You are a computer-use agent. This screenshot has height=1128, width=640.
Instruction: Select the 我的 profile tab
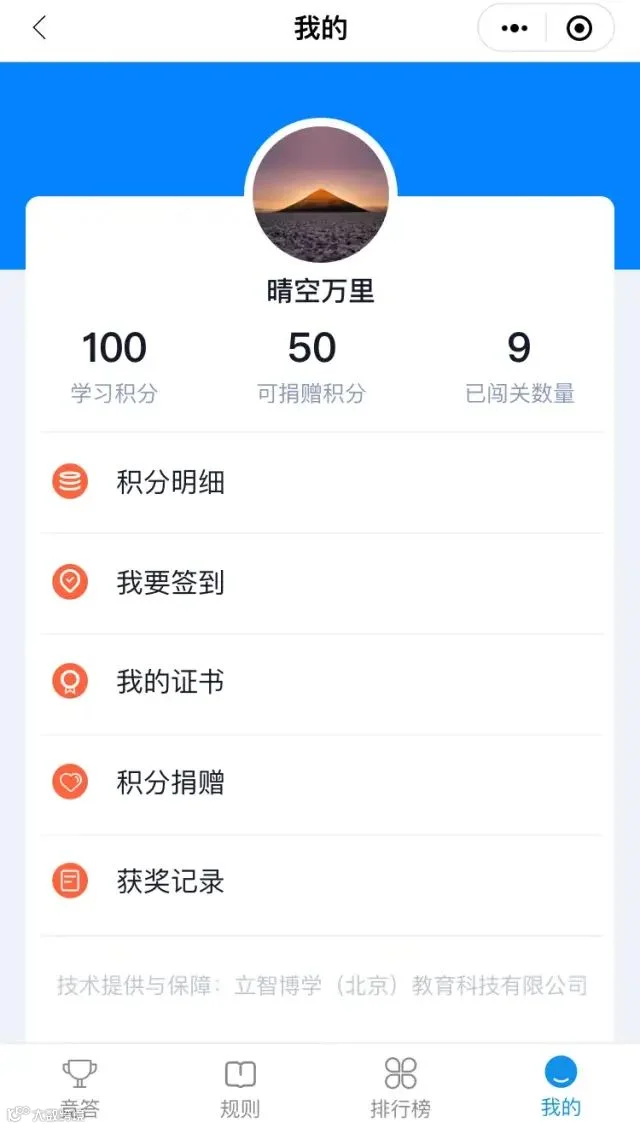[x=561, y=1087]
